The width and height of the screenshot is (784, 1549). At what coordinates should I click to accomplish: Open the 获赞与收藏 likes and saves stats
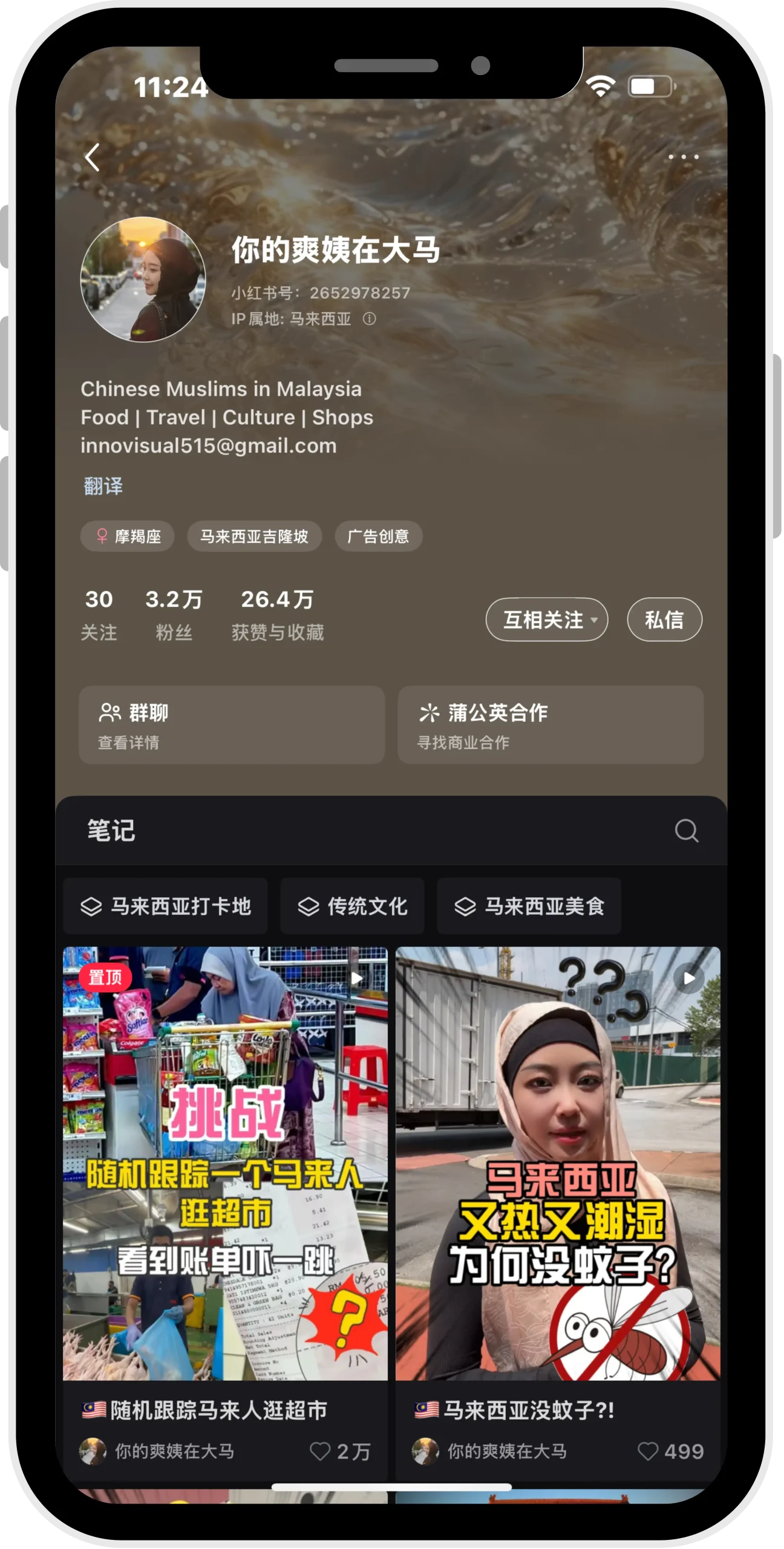pyautogui.click(x=278, y=615)
